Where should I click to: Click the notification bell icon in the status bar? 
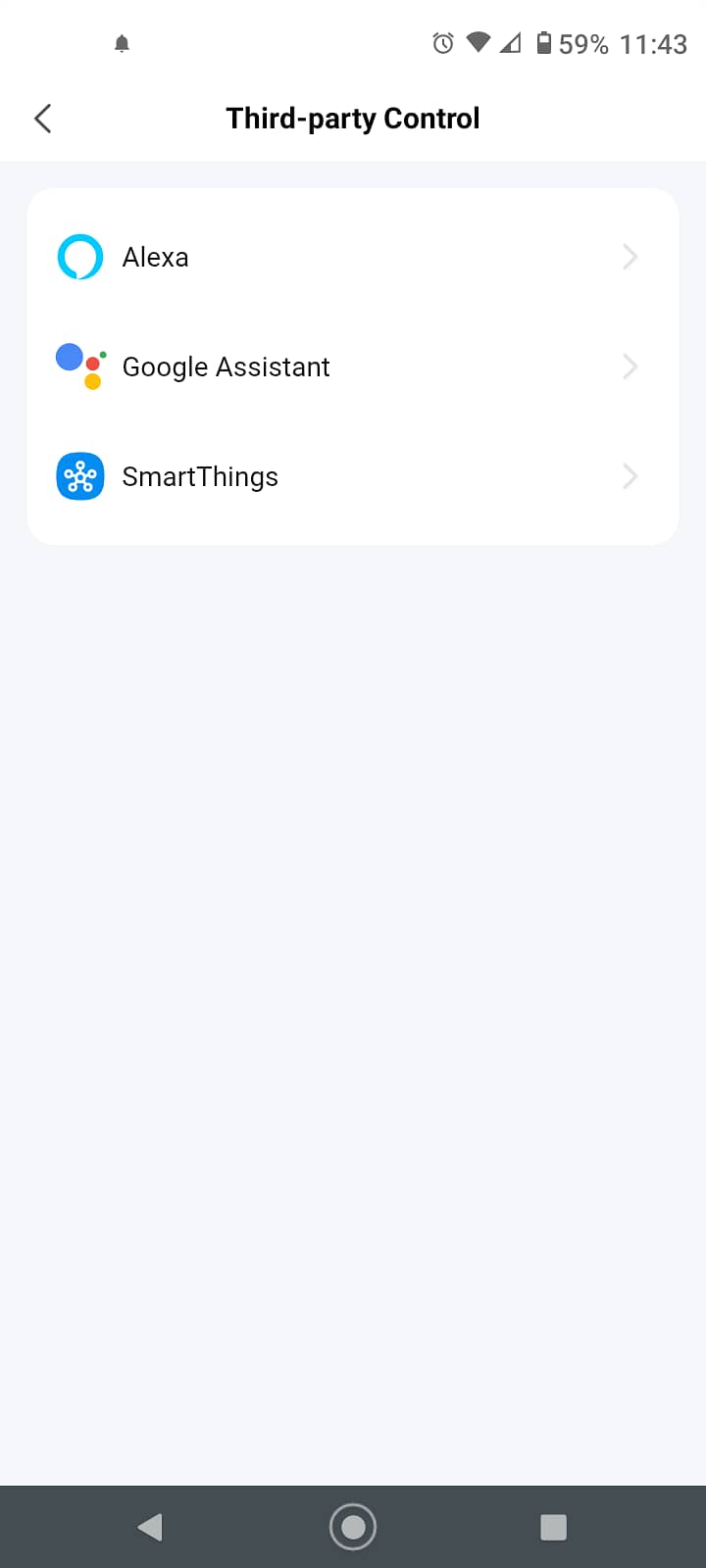(121, 43)
